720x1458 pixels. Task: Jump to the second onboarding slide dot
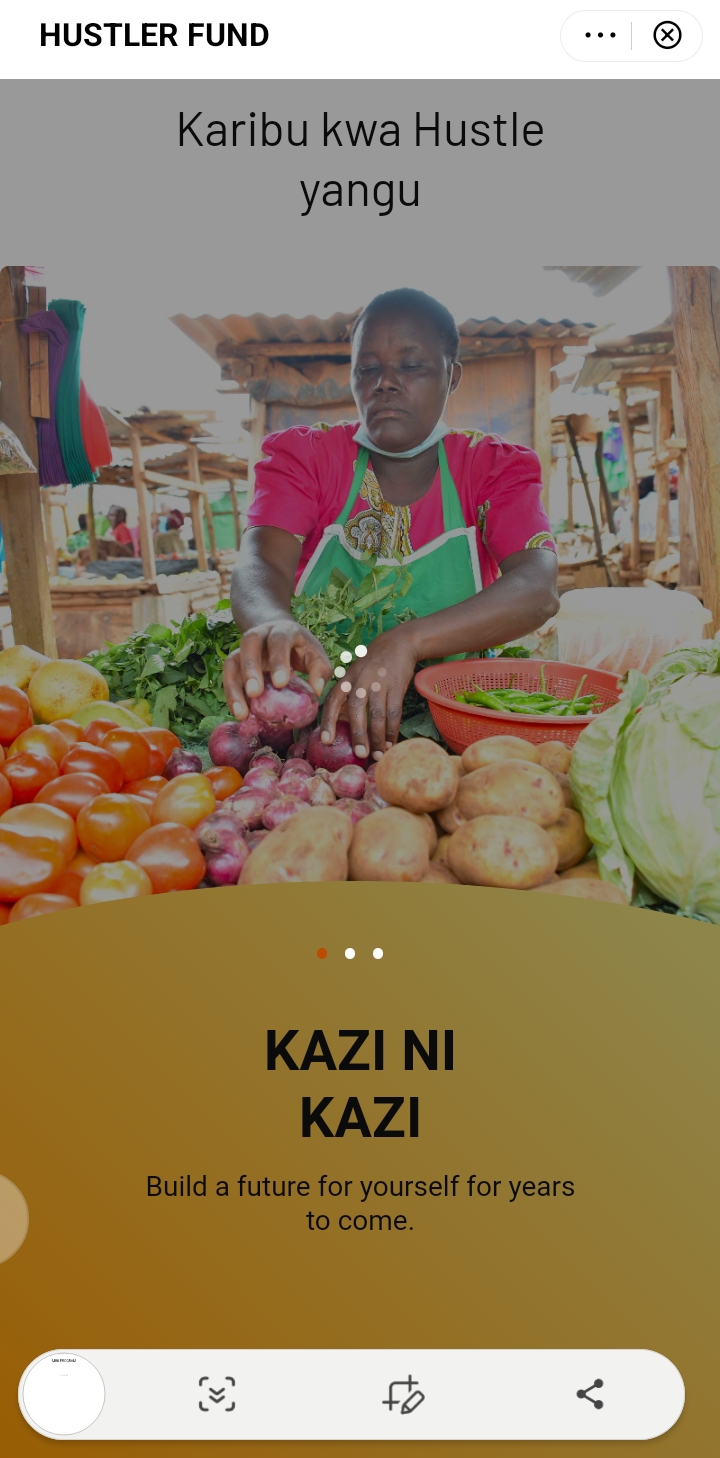(x=350, y=953)
